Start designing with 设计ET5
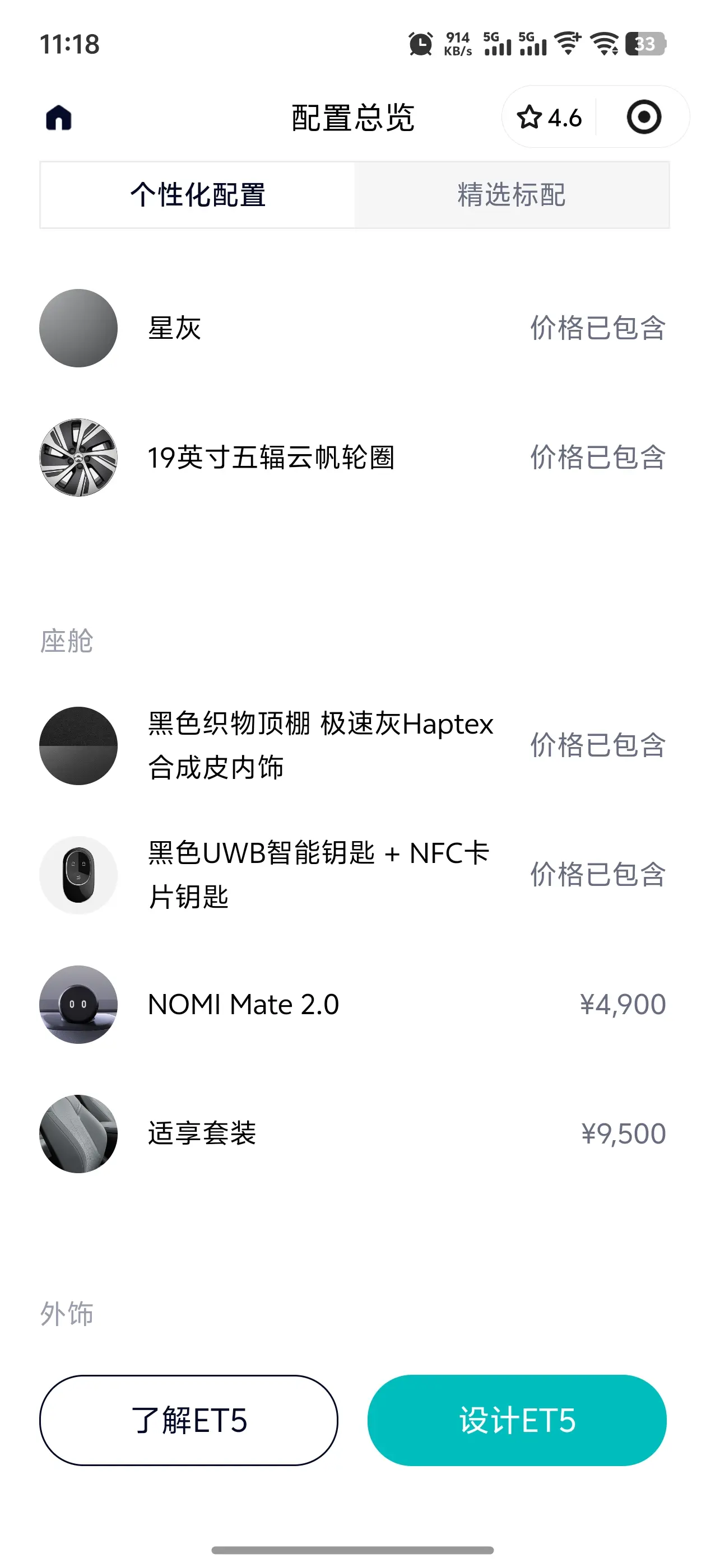706x1568 pixels. coord(517,1420)
